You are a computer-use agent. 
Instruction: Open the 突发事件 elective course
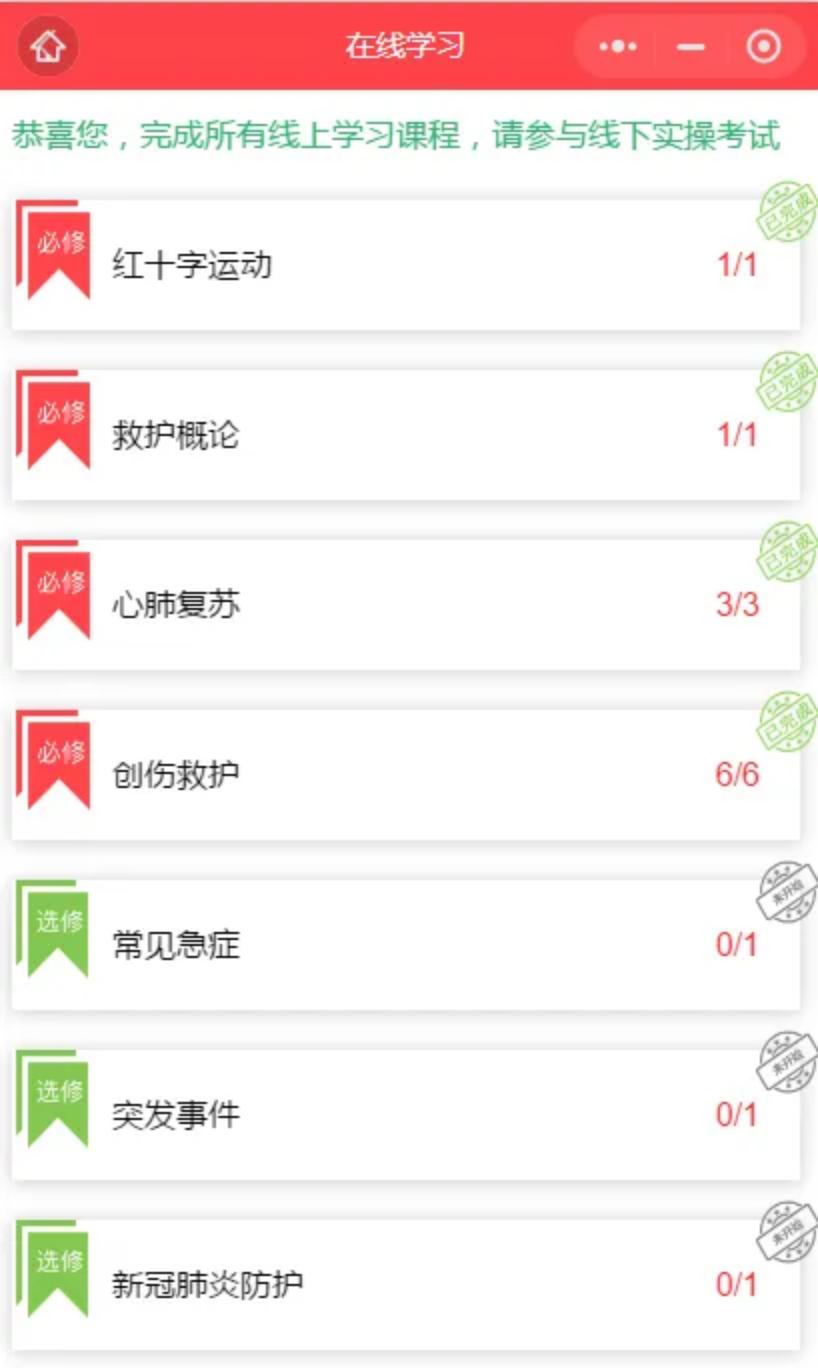point(406,1115)
